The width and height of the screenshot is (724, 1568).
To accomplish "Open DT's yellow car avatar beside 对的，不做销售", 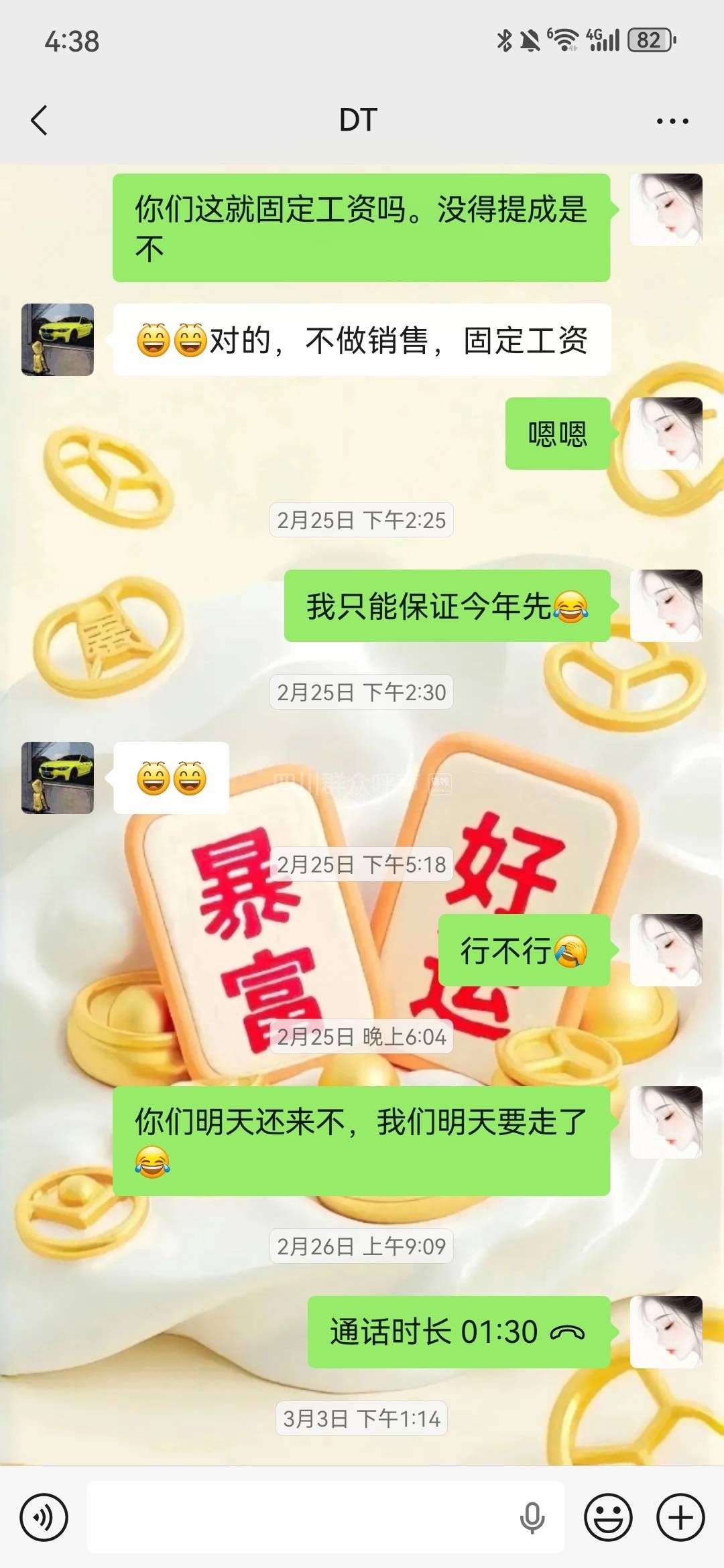I will pyautogui.click(x=58, y=340).
